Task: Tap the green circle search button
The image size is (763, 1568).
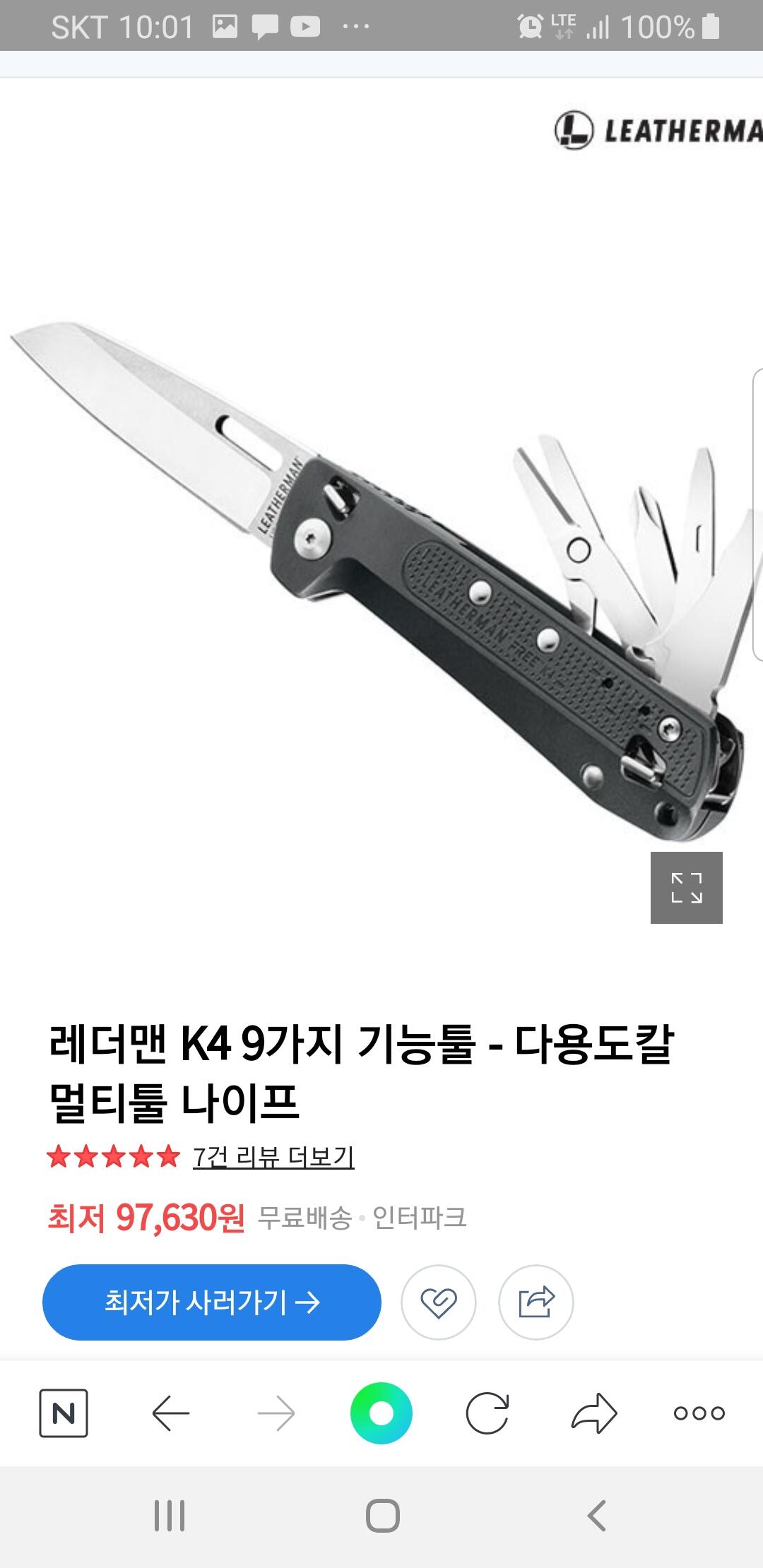Action: [x=381, y=1413]
